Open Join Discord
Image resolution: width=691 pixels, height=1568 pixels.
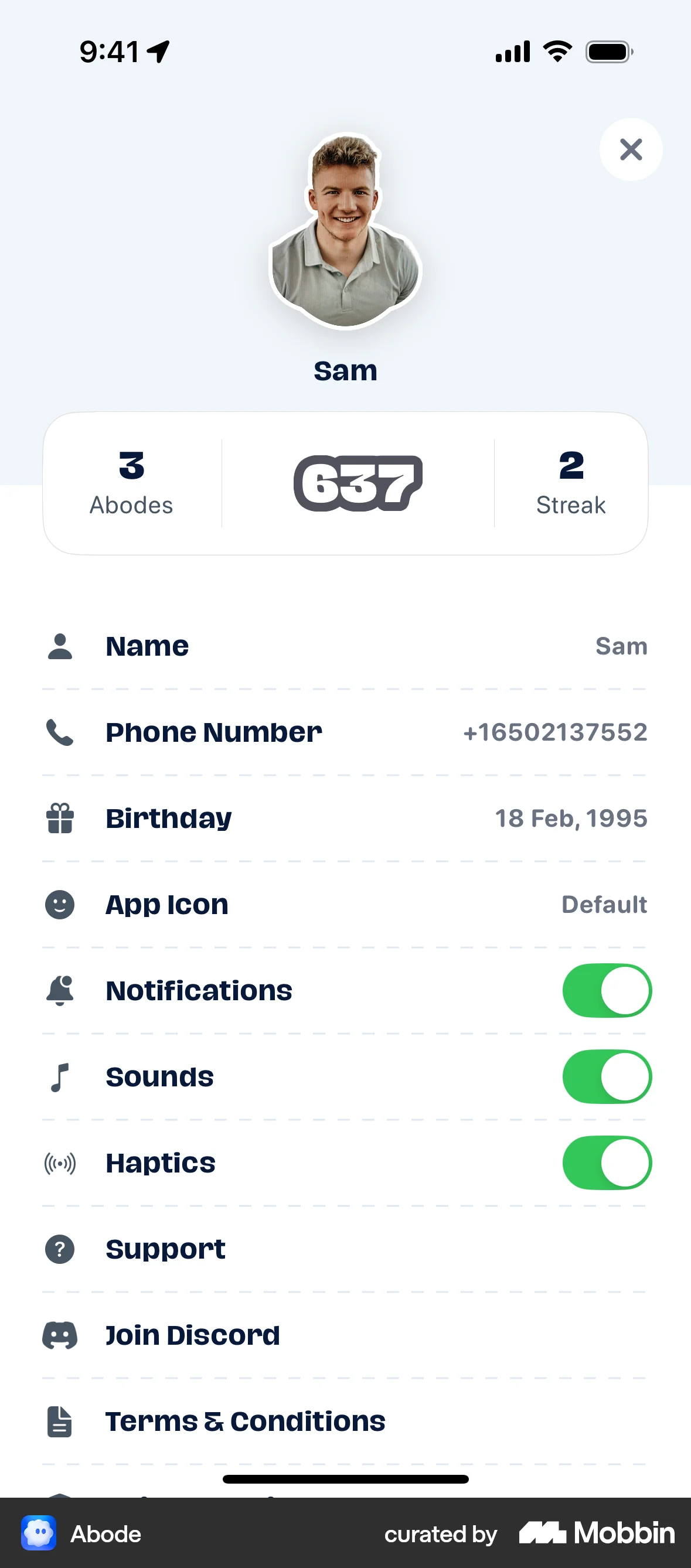192,1335
